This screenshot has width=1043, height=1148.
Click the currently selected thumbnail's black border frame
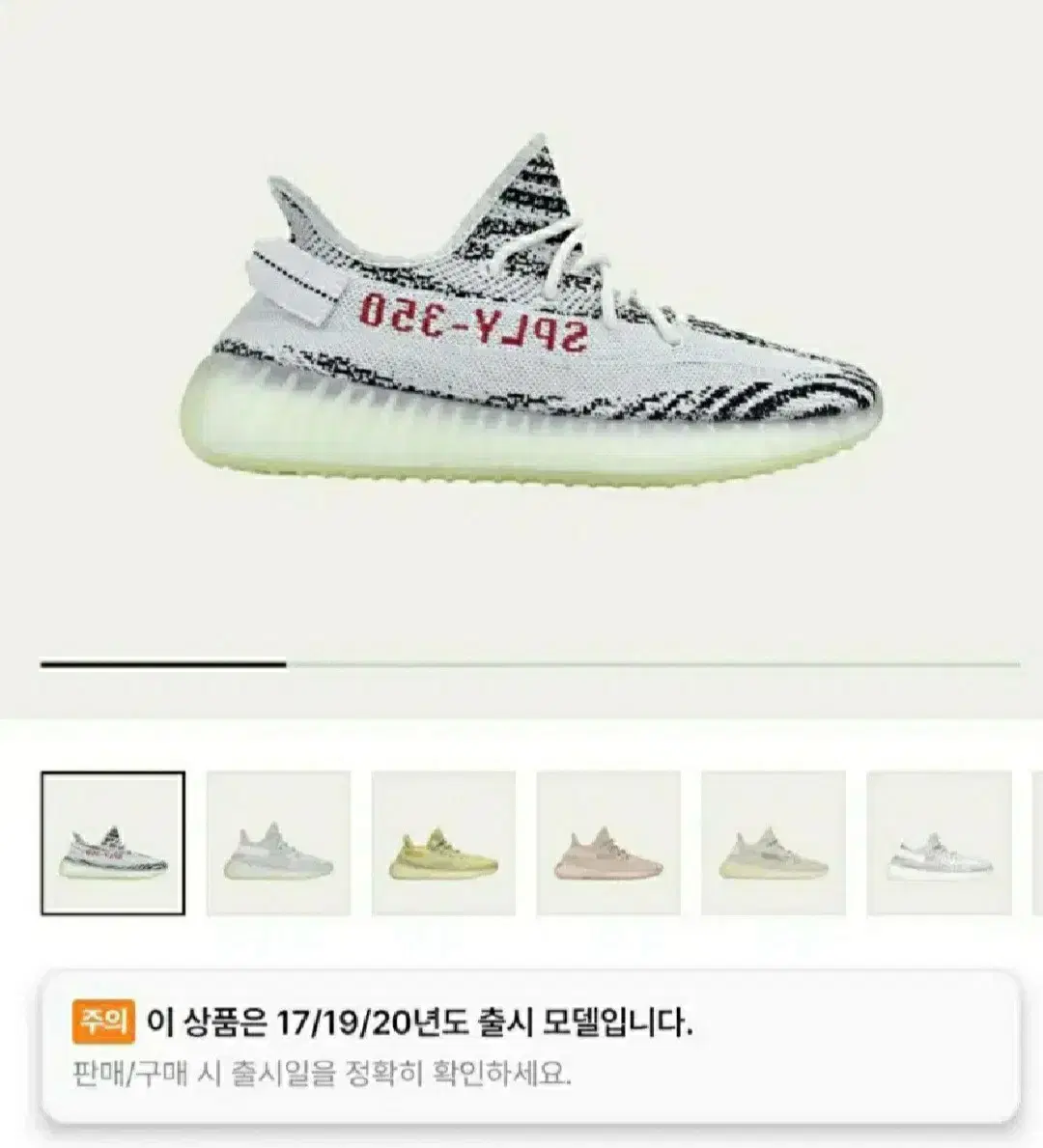[113, 772]
